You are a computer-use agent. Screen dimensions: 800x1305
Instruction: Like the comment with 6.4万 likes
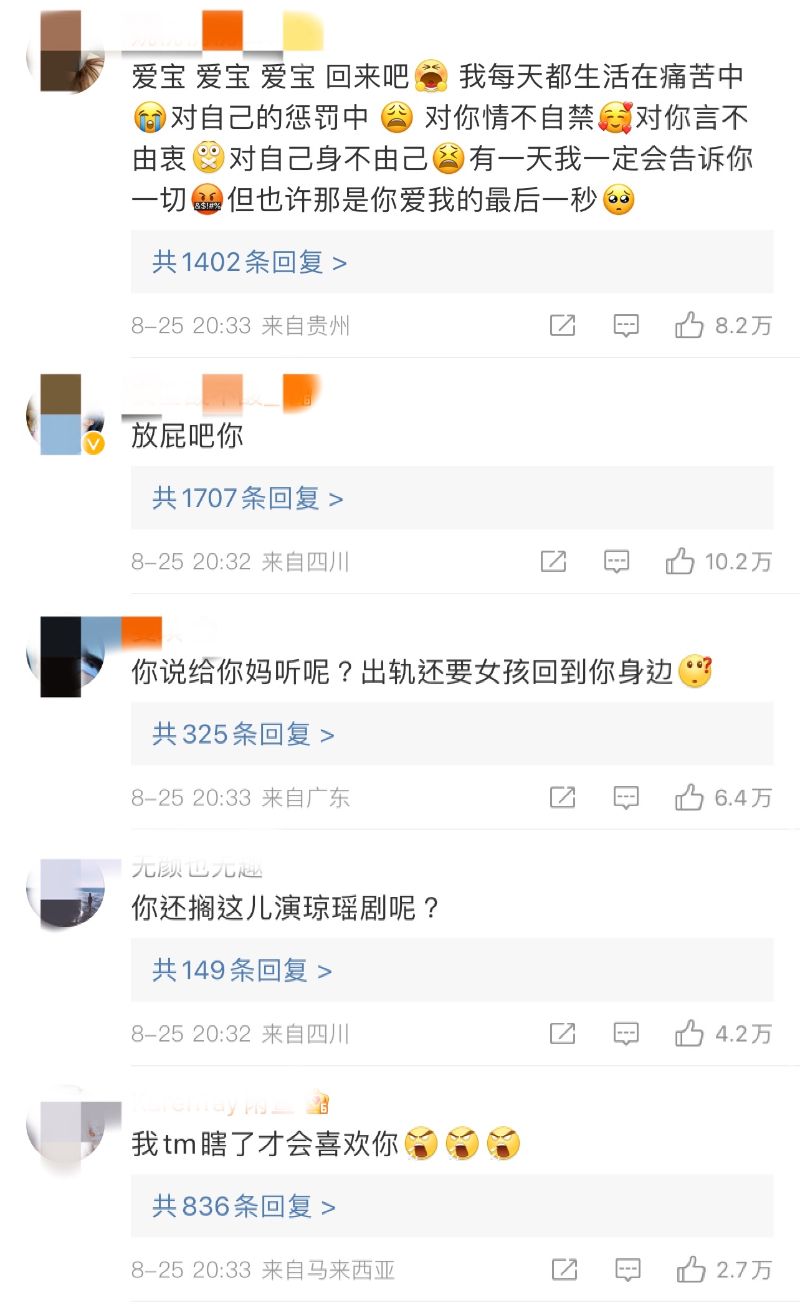coord(689,797)
